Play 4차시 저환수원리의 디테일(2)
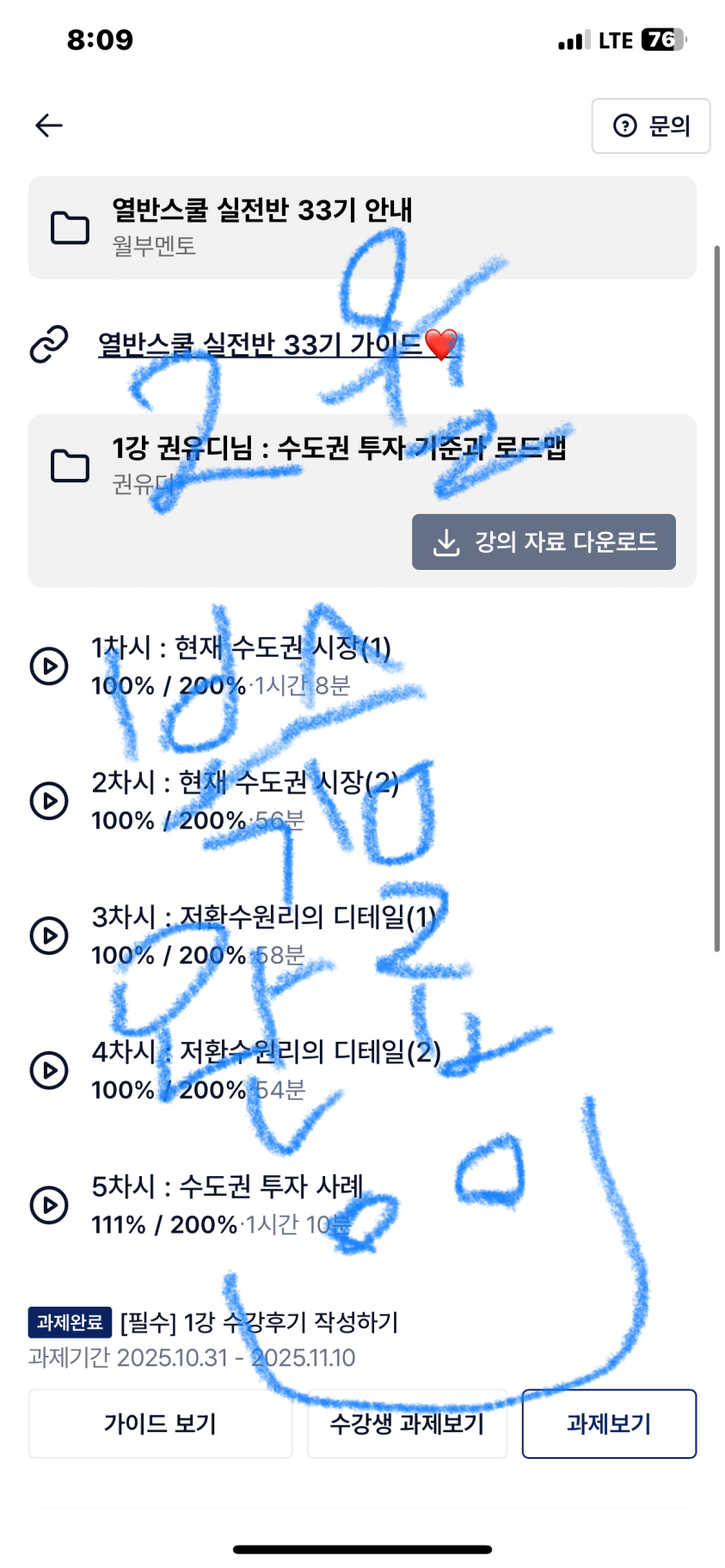725x1568 pixels. tap(49, 1070)
